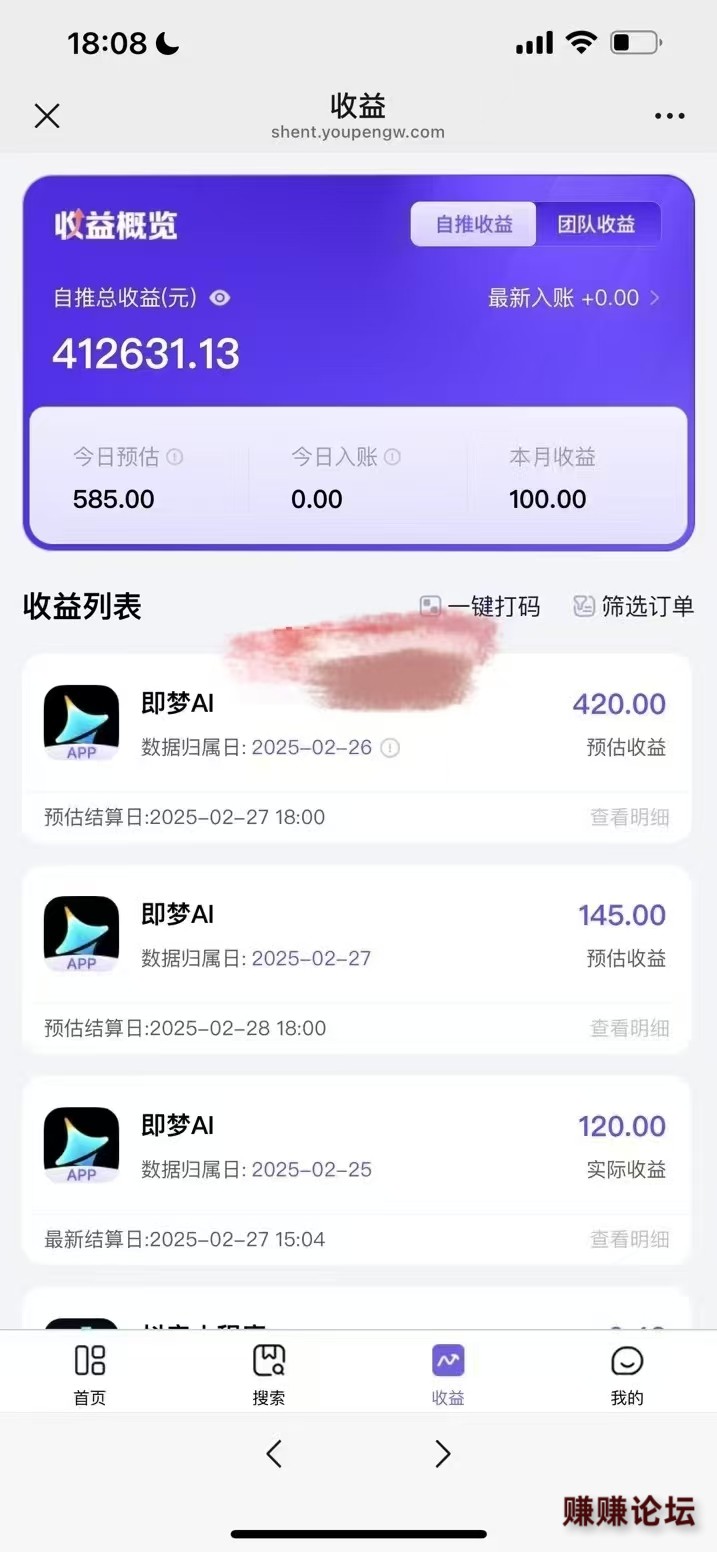Show info about 今日入账
The height and width of the screenshot is (1552, 717).
click(x=393, y=457)
